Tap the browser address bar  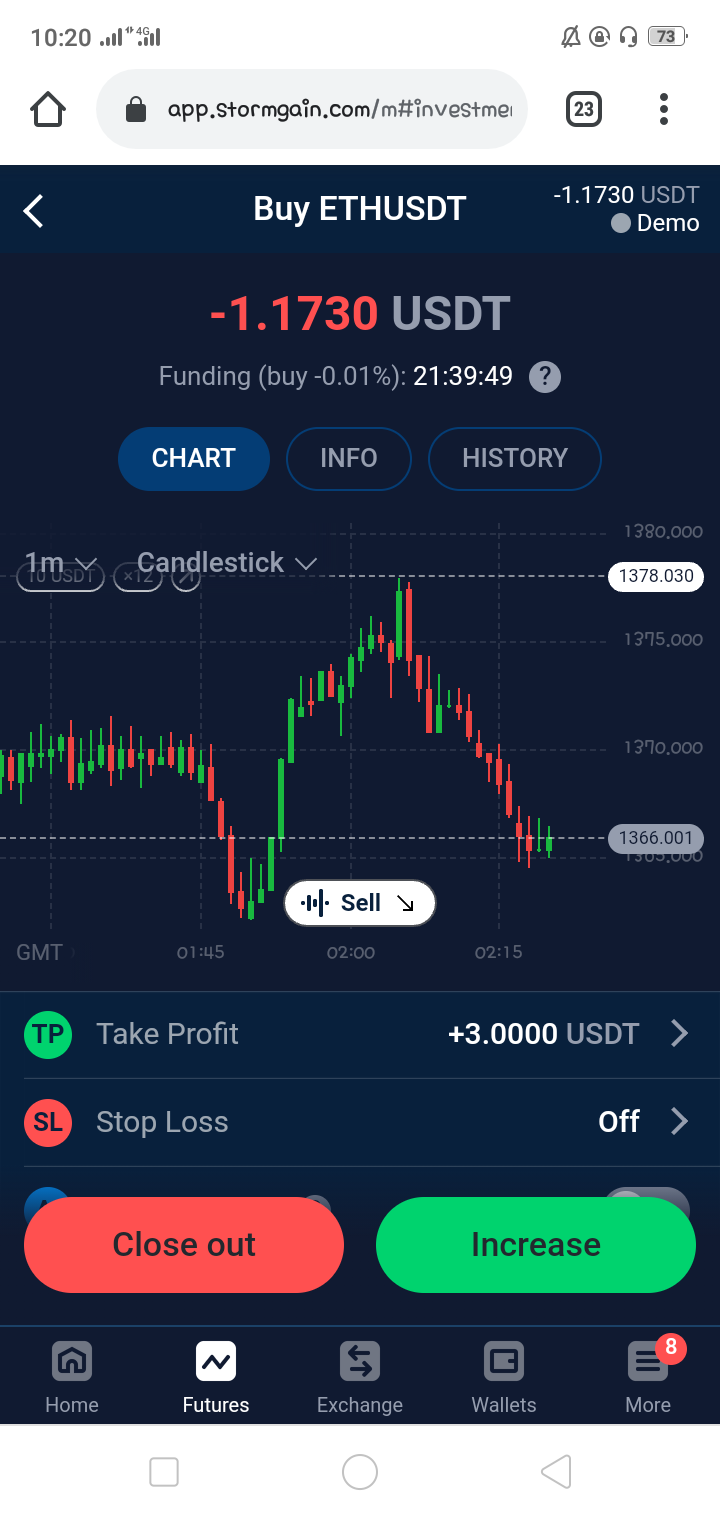pos(312,109)
